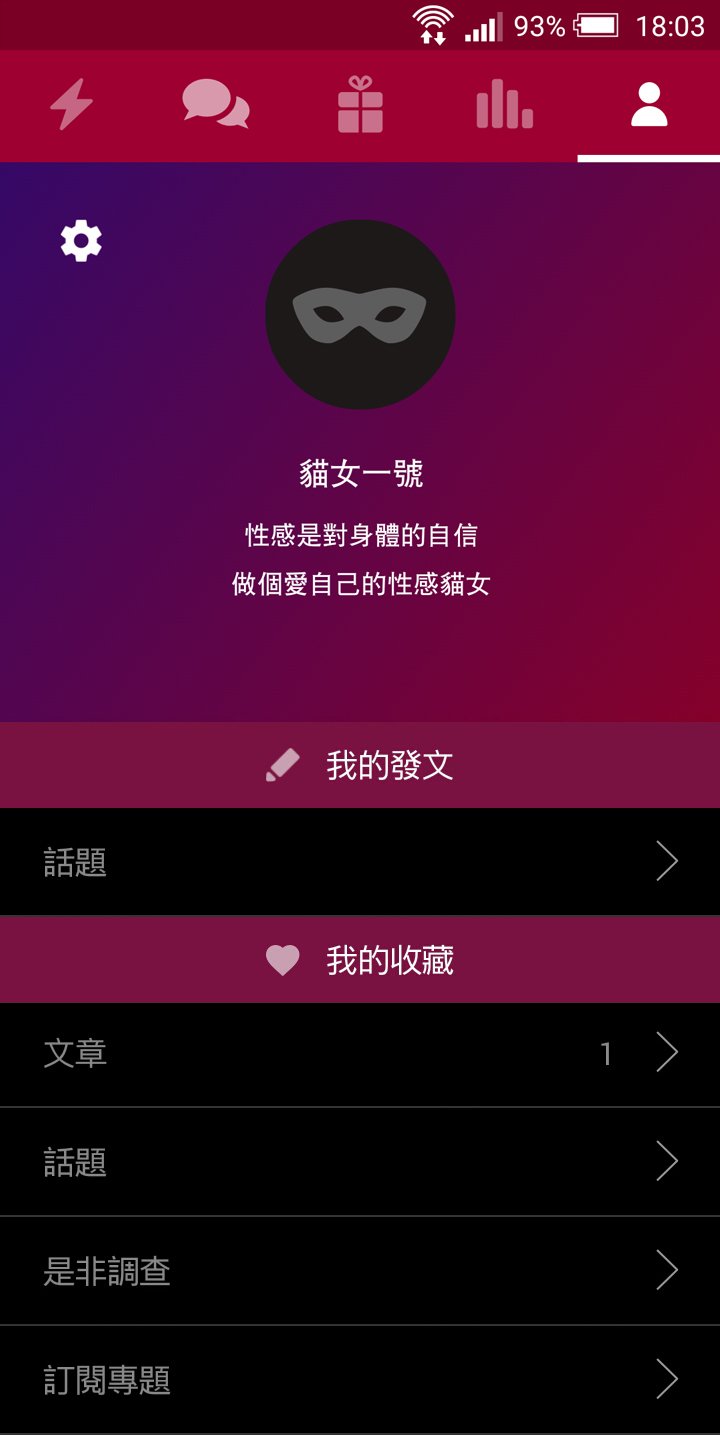
Task: Open the settings gear icon
Action: point(81,241)
